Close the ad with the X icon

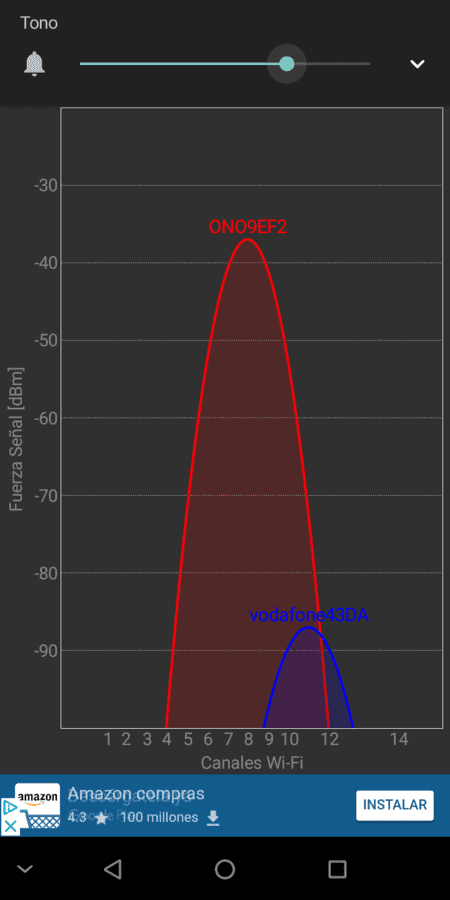(10, 827)
